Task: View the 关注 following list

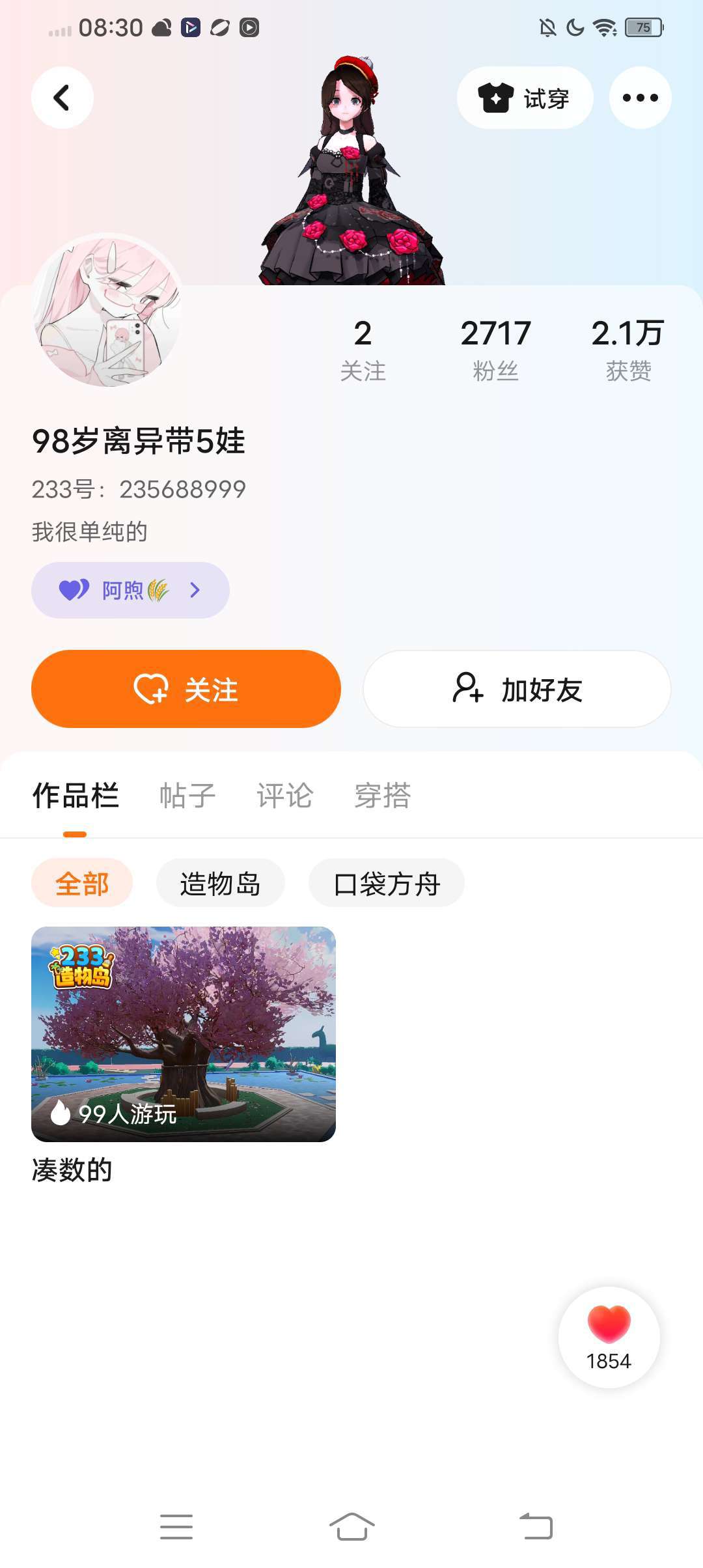Action: pos(363,350)
